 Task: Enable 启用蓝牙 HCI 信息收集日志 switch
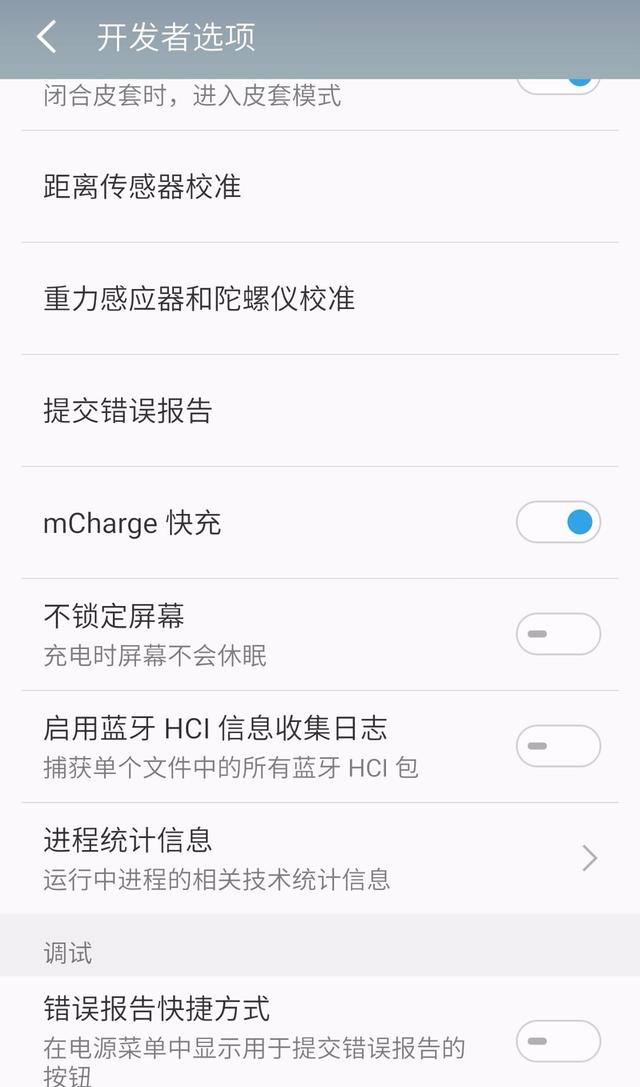558,746
